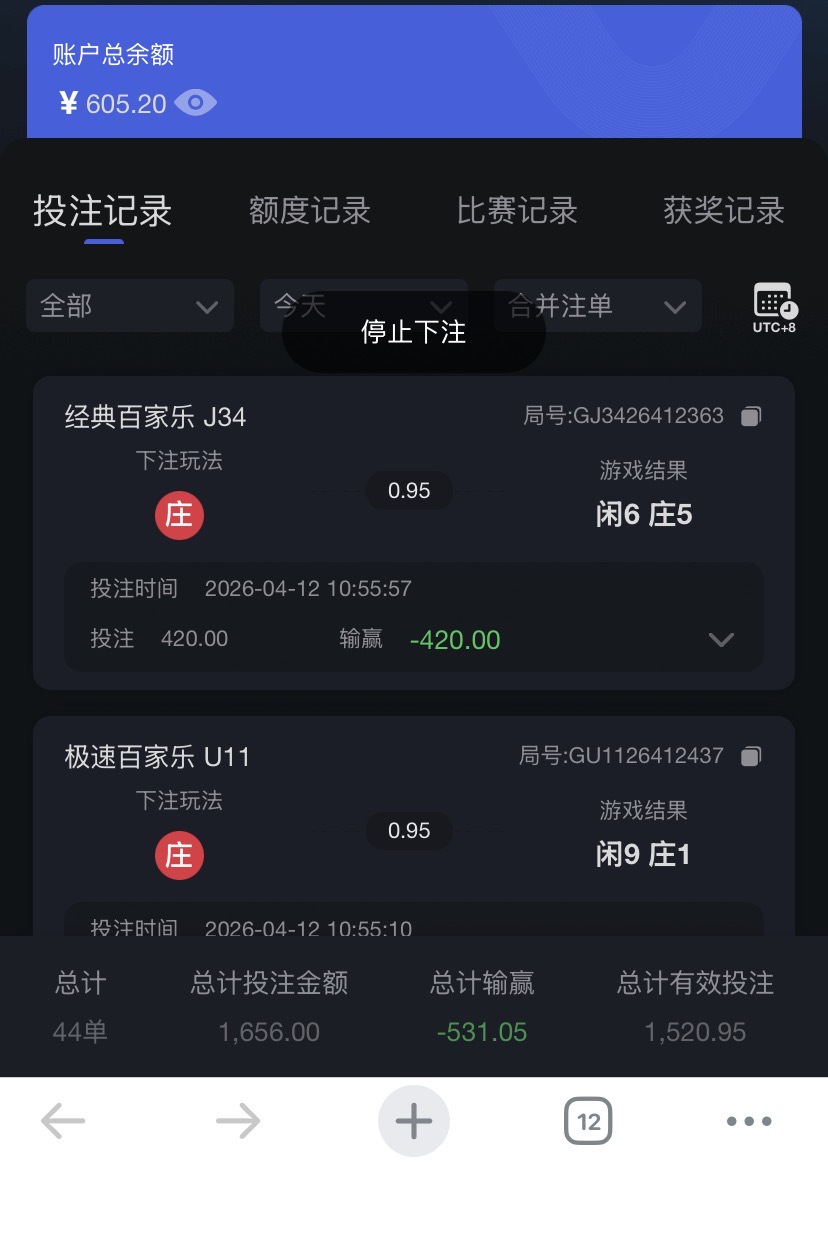This screenshot has width=828, height=1233.
Task: Switch to the 获奖记录 tab
Action: tap(723, 211)
